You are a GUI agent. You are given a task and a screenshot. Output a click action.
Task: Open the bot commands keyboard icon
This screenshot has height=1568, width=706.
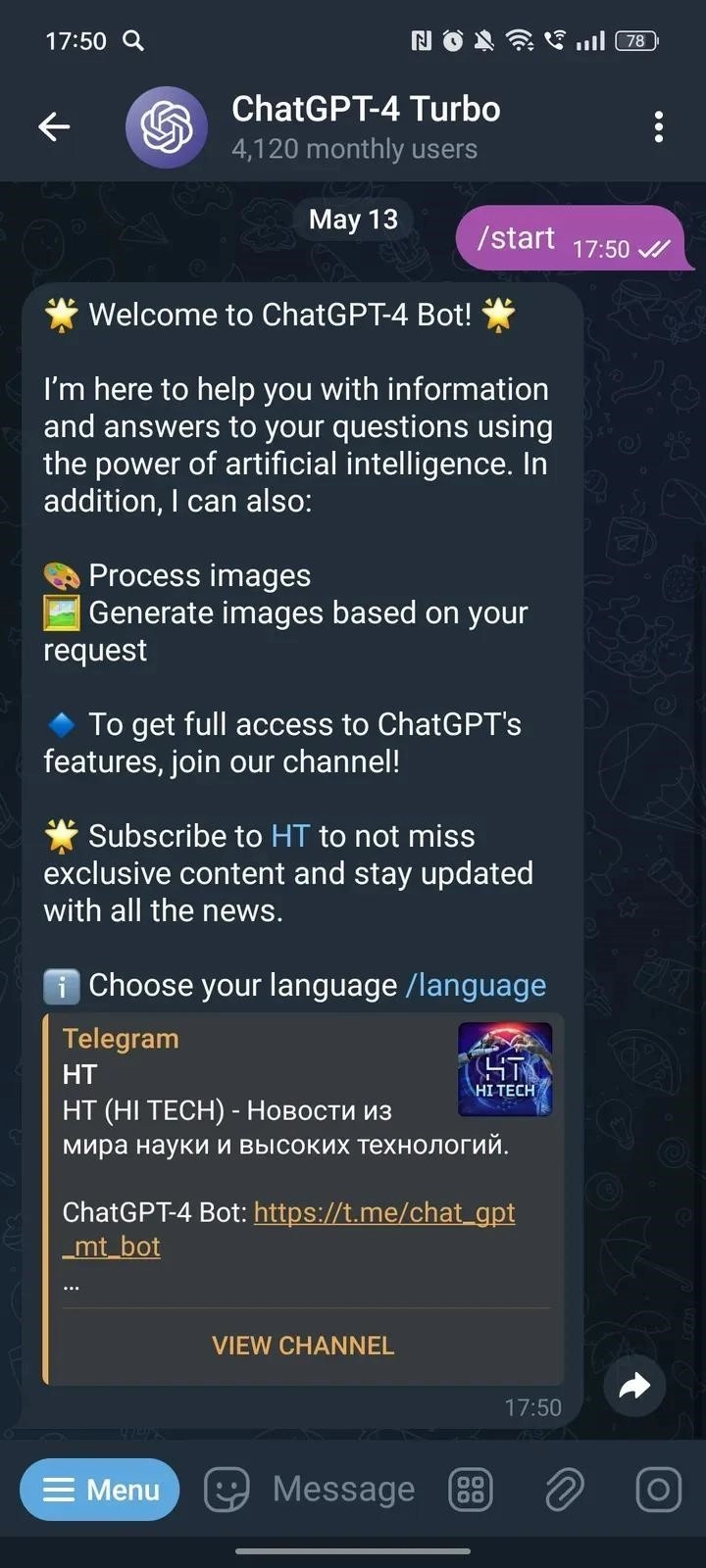pos(471,1490)
